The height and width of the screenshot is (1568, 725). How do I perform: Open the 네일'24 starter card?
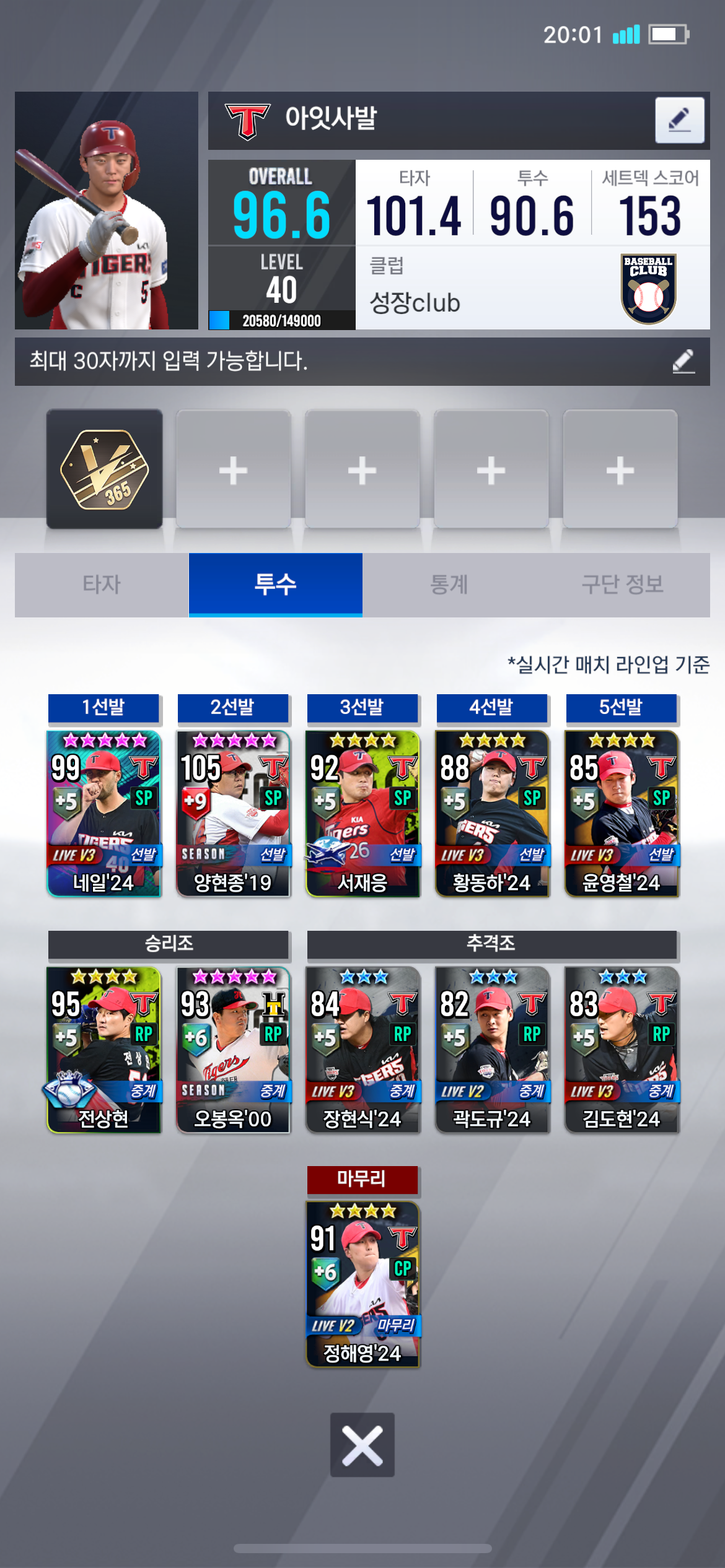[104, 814]
